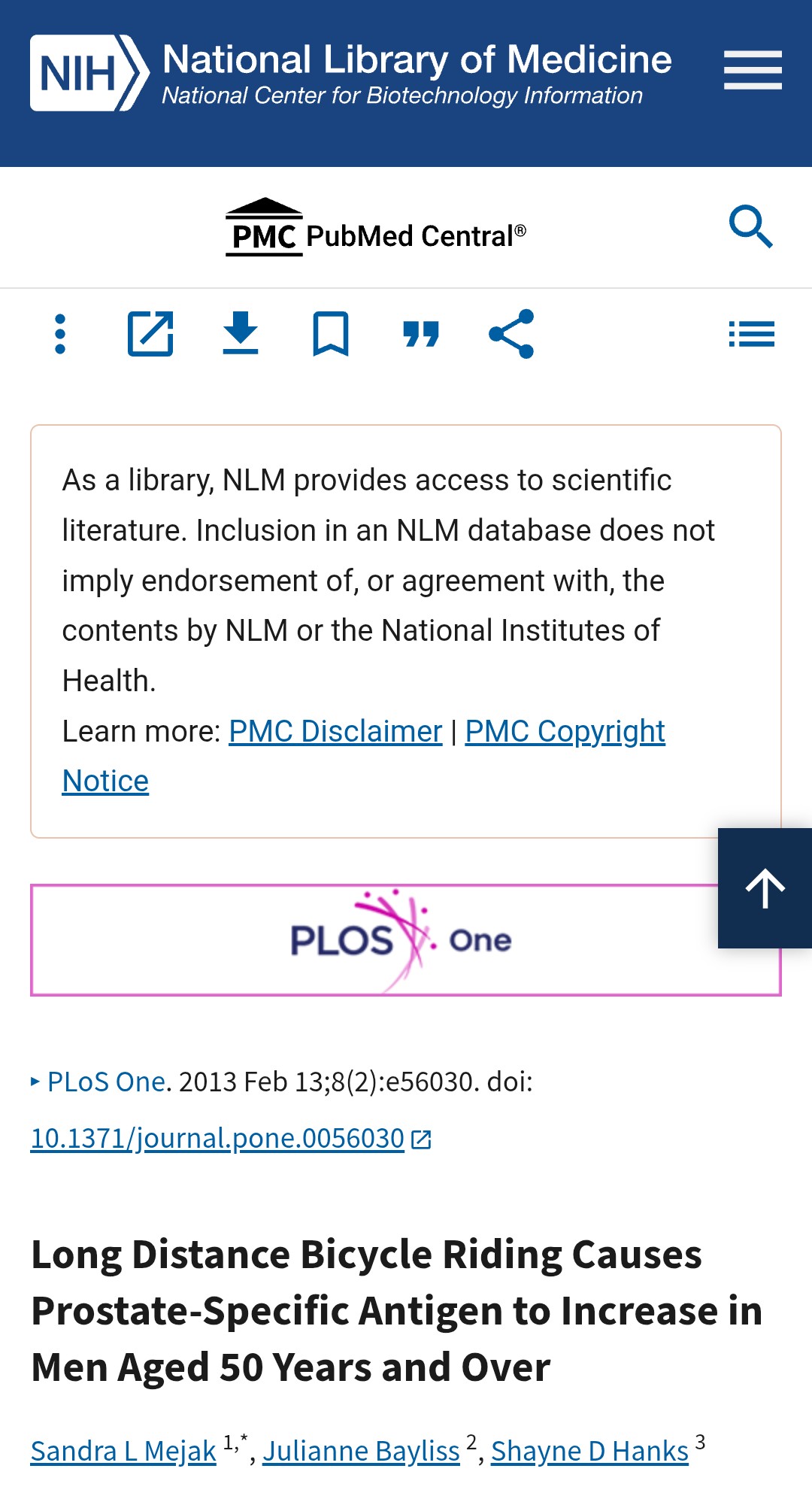812x1496 pixels.
Task: Open the hamburger menu in header
Action: pos(753,70)
